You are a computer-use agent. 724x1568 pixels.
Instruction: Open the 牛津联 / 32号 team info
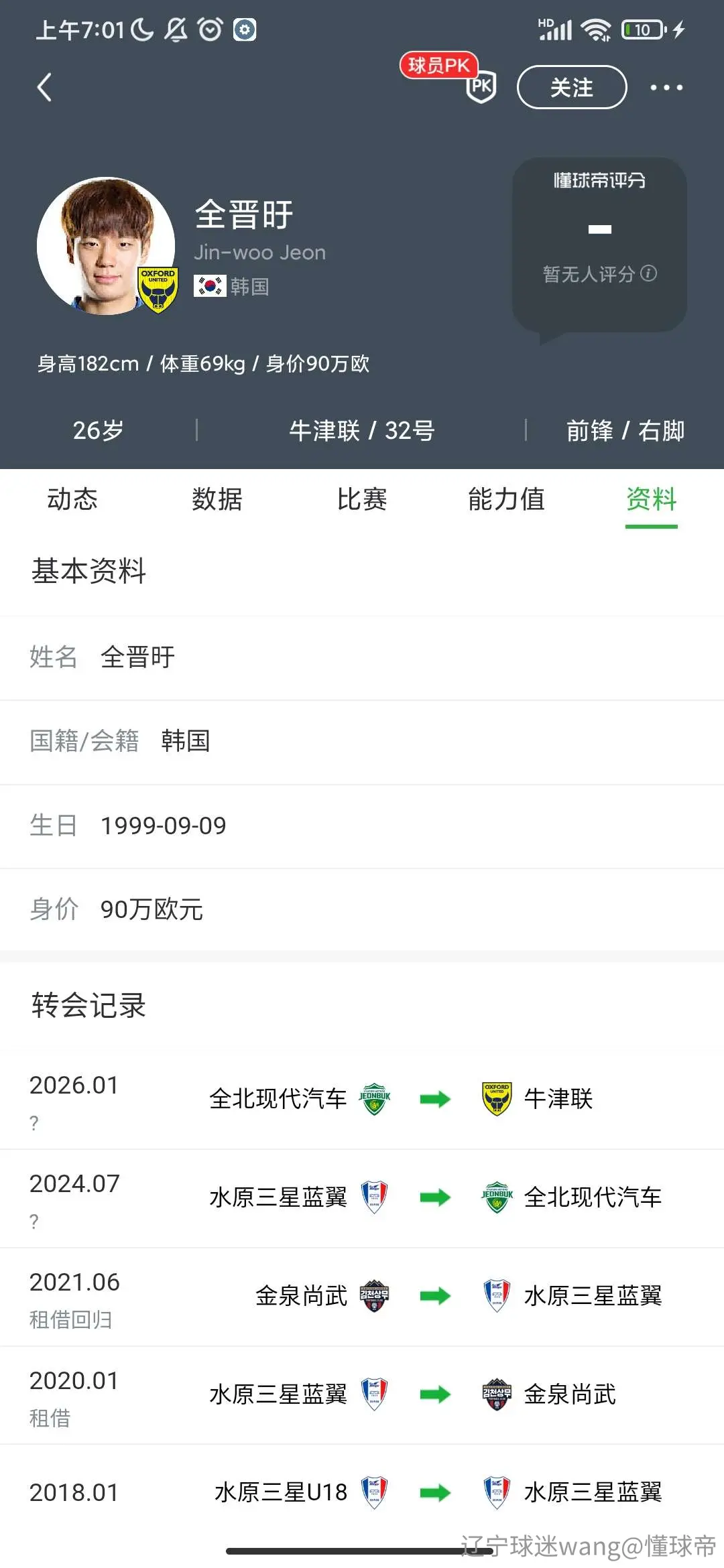(362, 430)
